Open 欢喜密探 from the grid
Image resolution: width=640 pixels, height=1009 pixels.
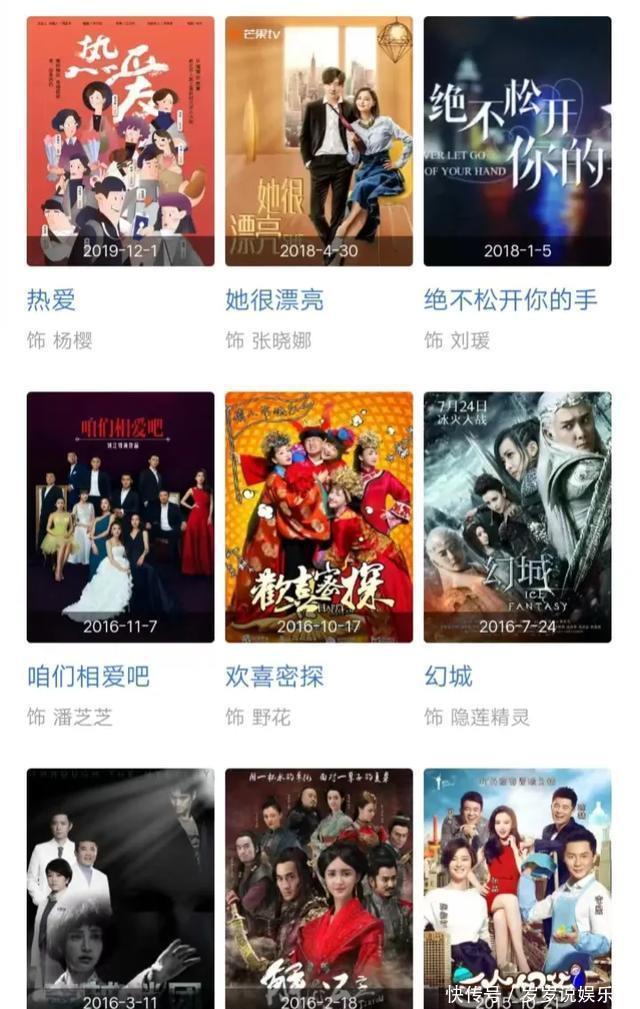[319, 517]
